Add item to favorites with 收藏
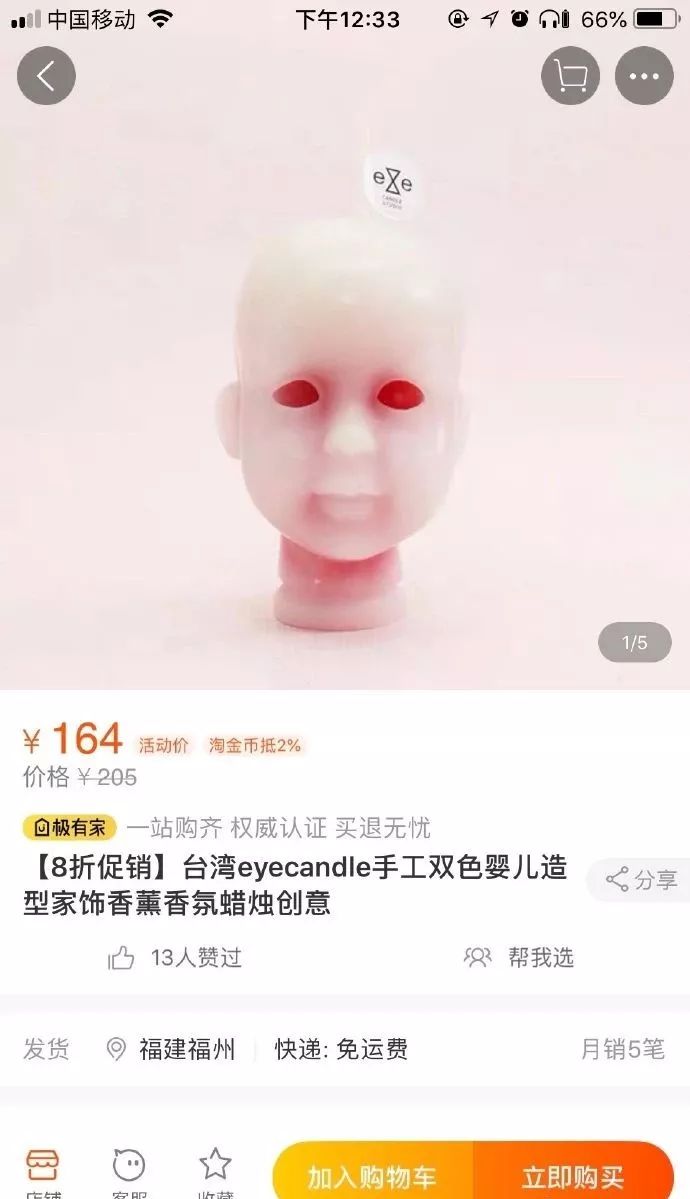690x1199 pixels. pyautogui.click(x=215, y=1172)
